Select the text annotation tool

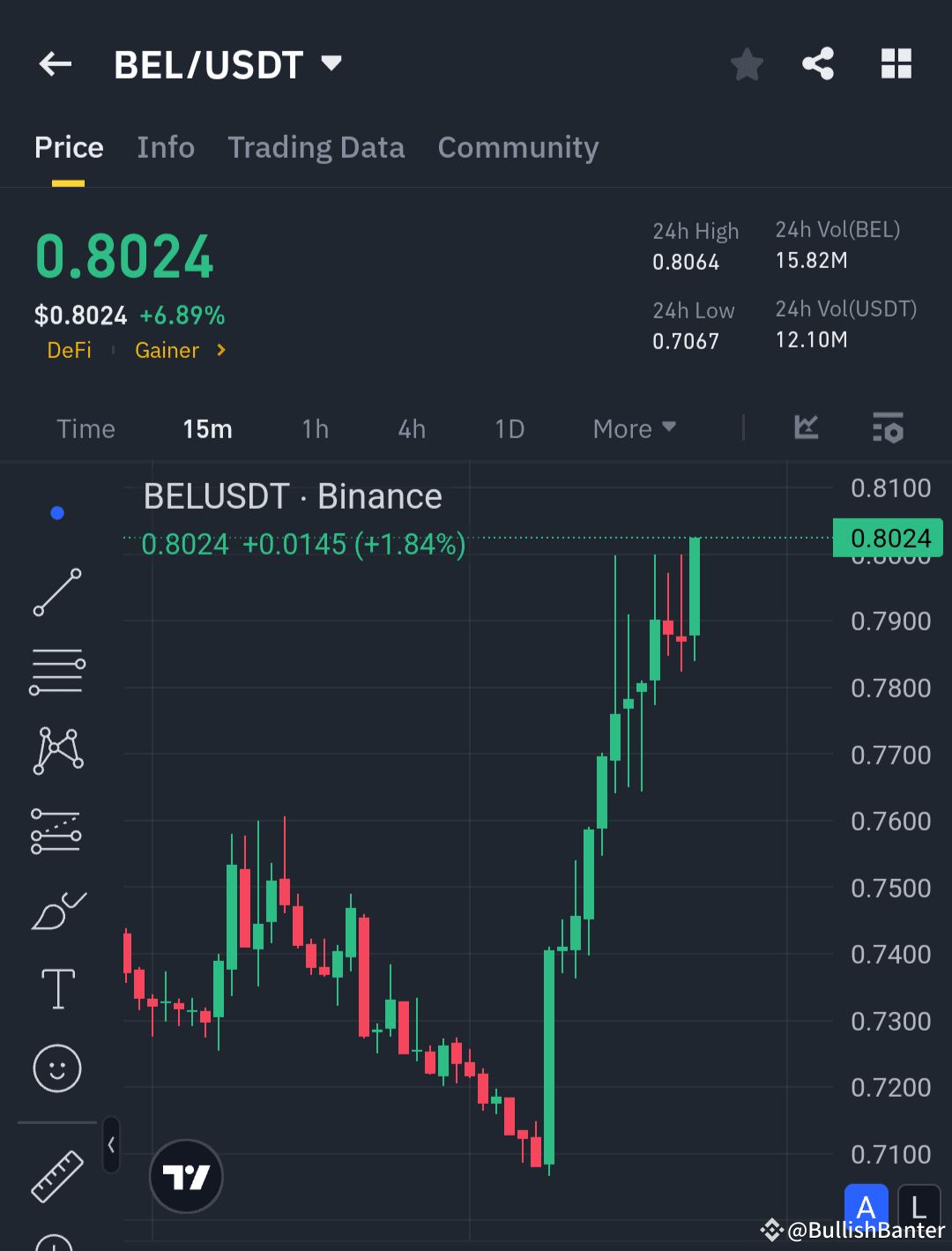click(x=57, y=988)
